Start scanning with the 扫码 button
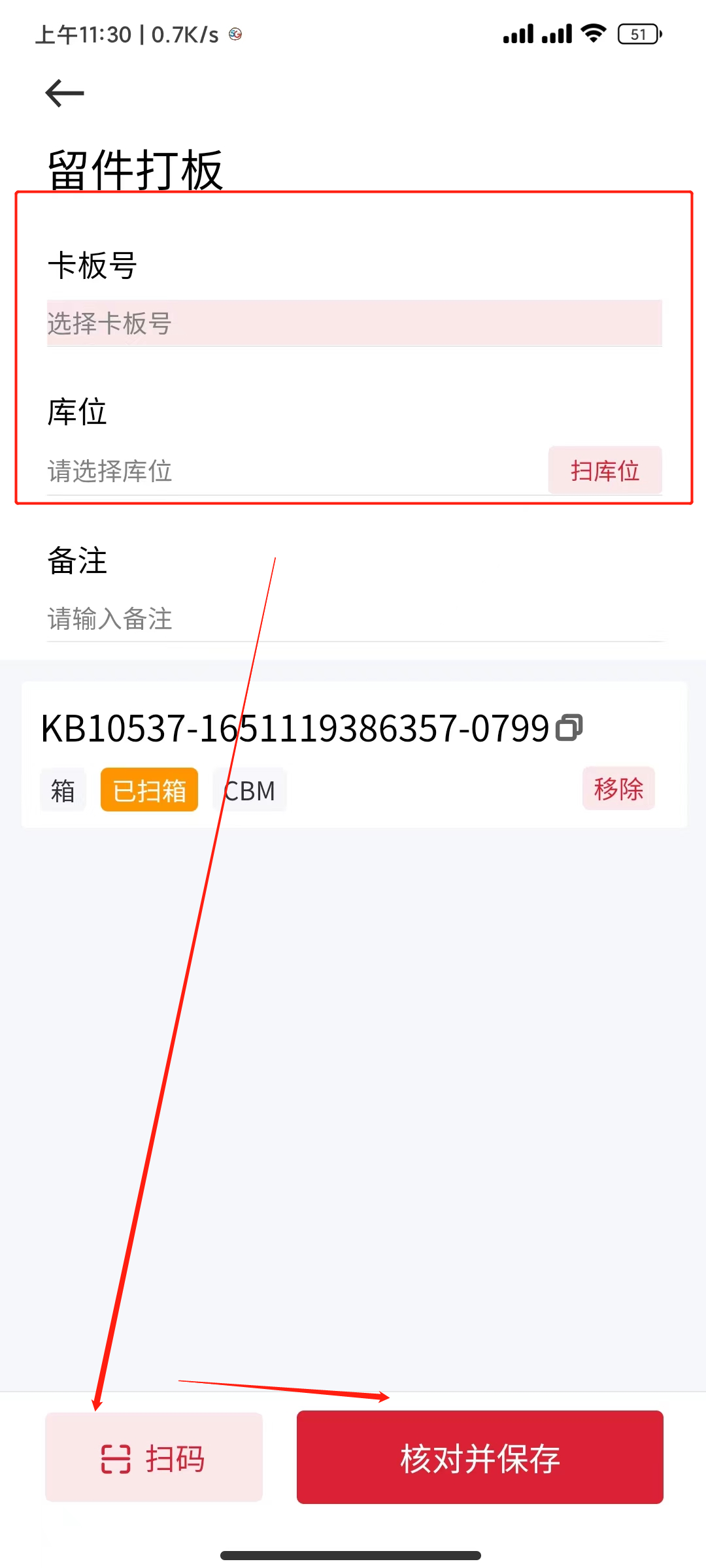The height and width of the screenshot is (1568, 706). [154, 1458]
